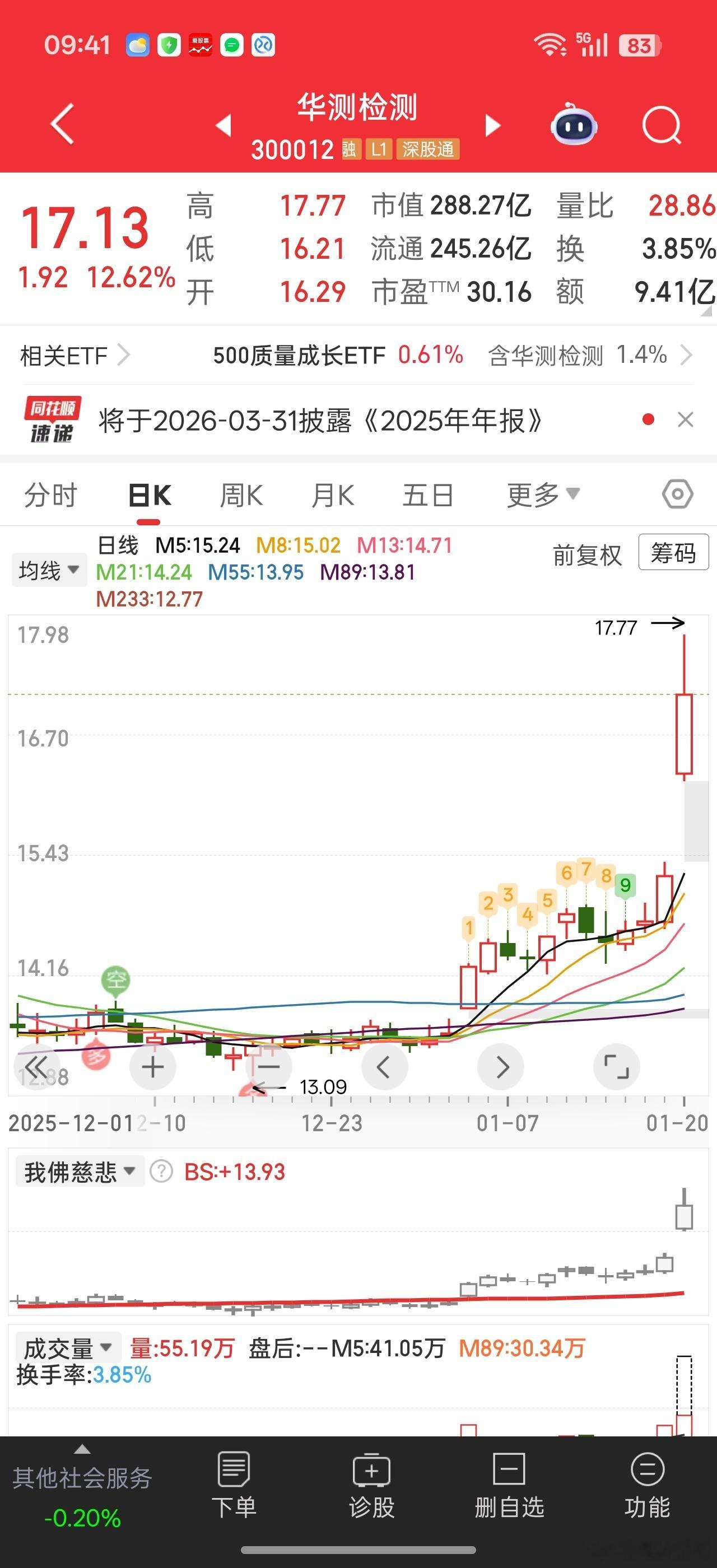Toggle 筹码 chip distribution display
The image size is (717, 1568).
[x=673, y=554]
